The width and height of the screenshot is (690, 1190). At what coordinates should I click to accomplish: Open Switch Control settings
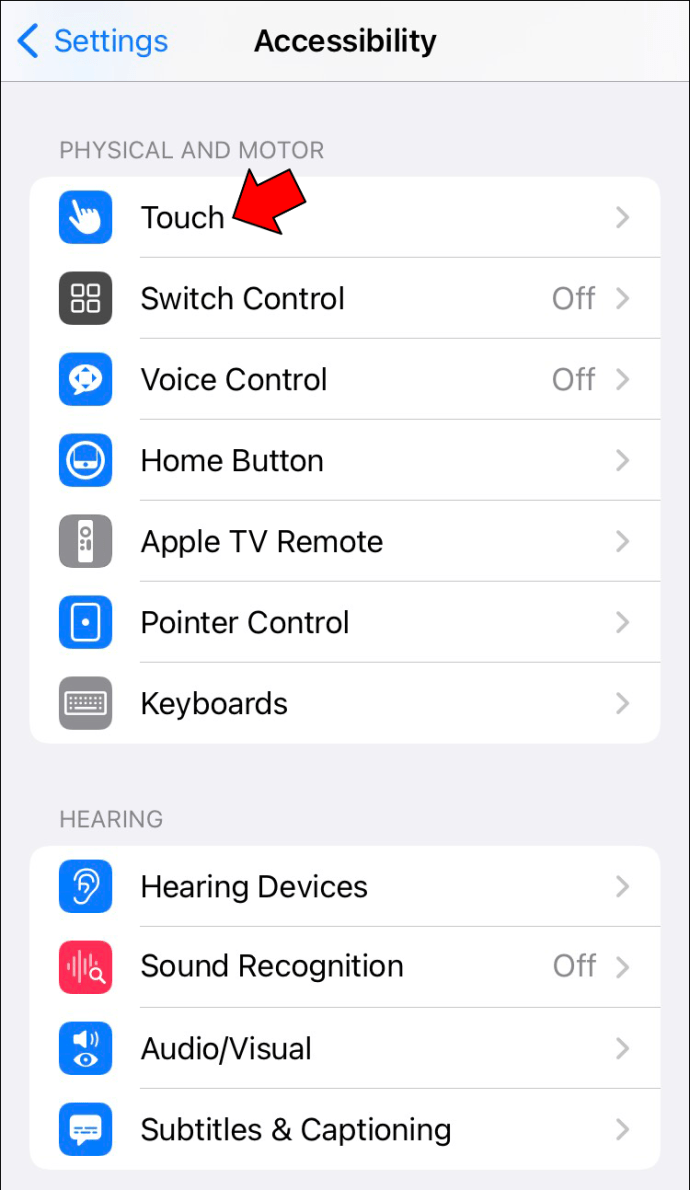click(x=345, y=298)
